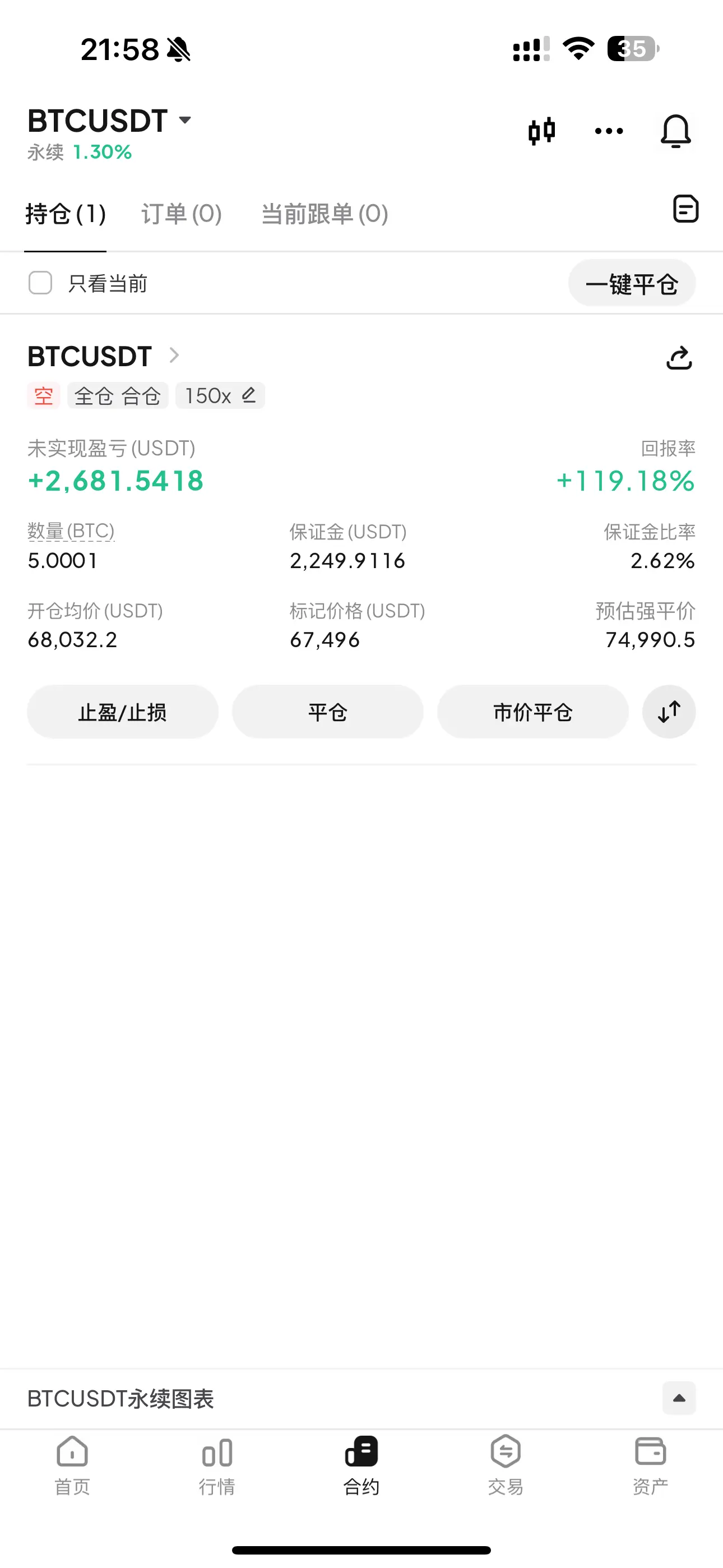Tap the reverse position arrows button
Screen dimensions: 723x1568
pos(669,712)
